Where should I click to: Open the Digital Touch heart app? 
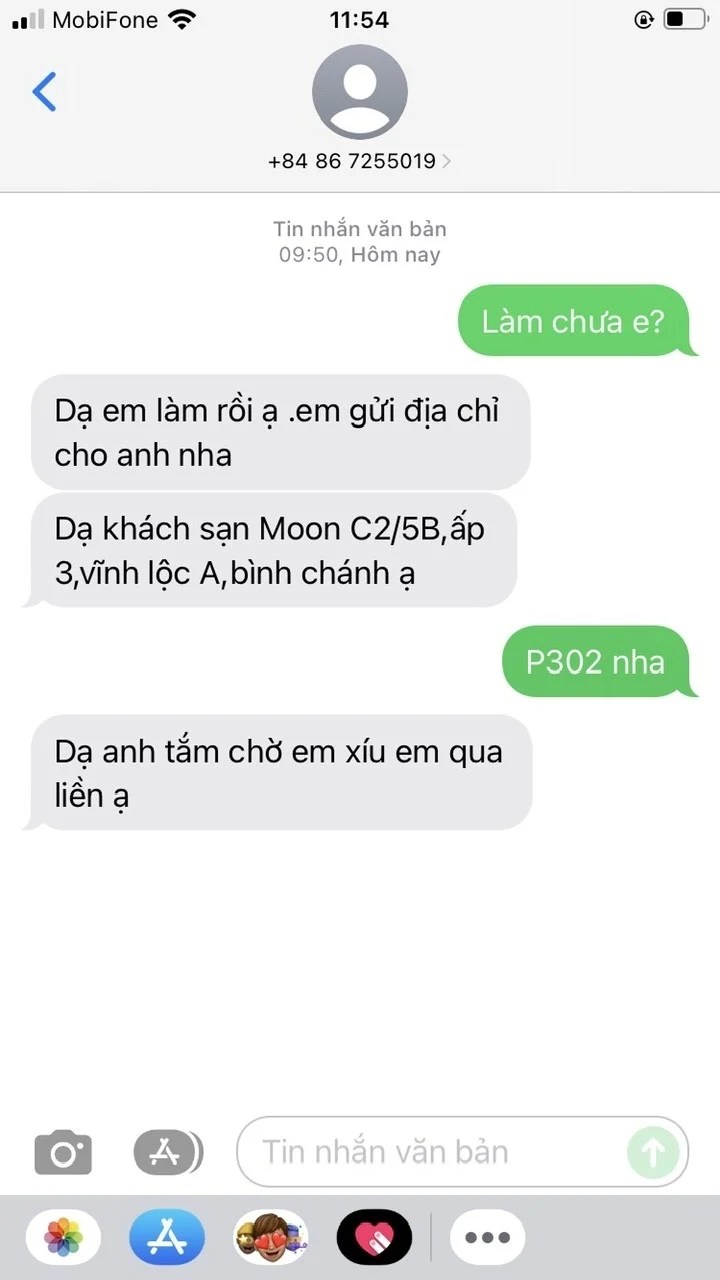pos(374,1237)
